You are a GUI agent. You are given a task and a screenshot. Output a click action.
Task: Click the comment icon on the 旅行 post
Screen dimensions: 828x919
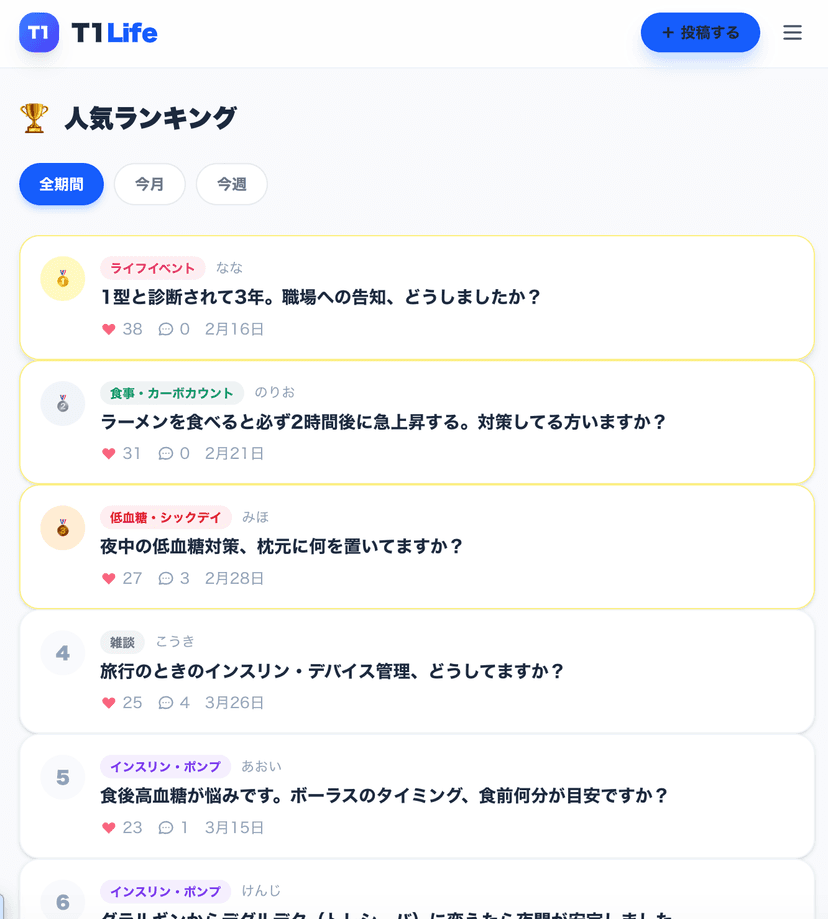coord(166,703)
